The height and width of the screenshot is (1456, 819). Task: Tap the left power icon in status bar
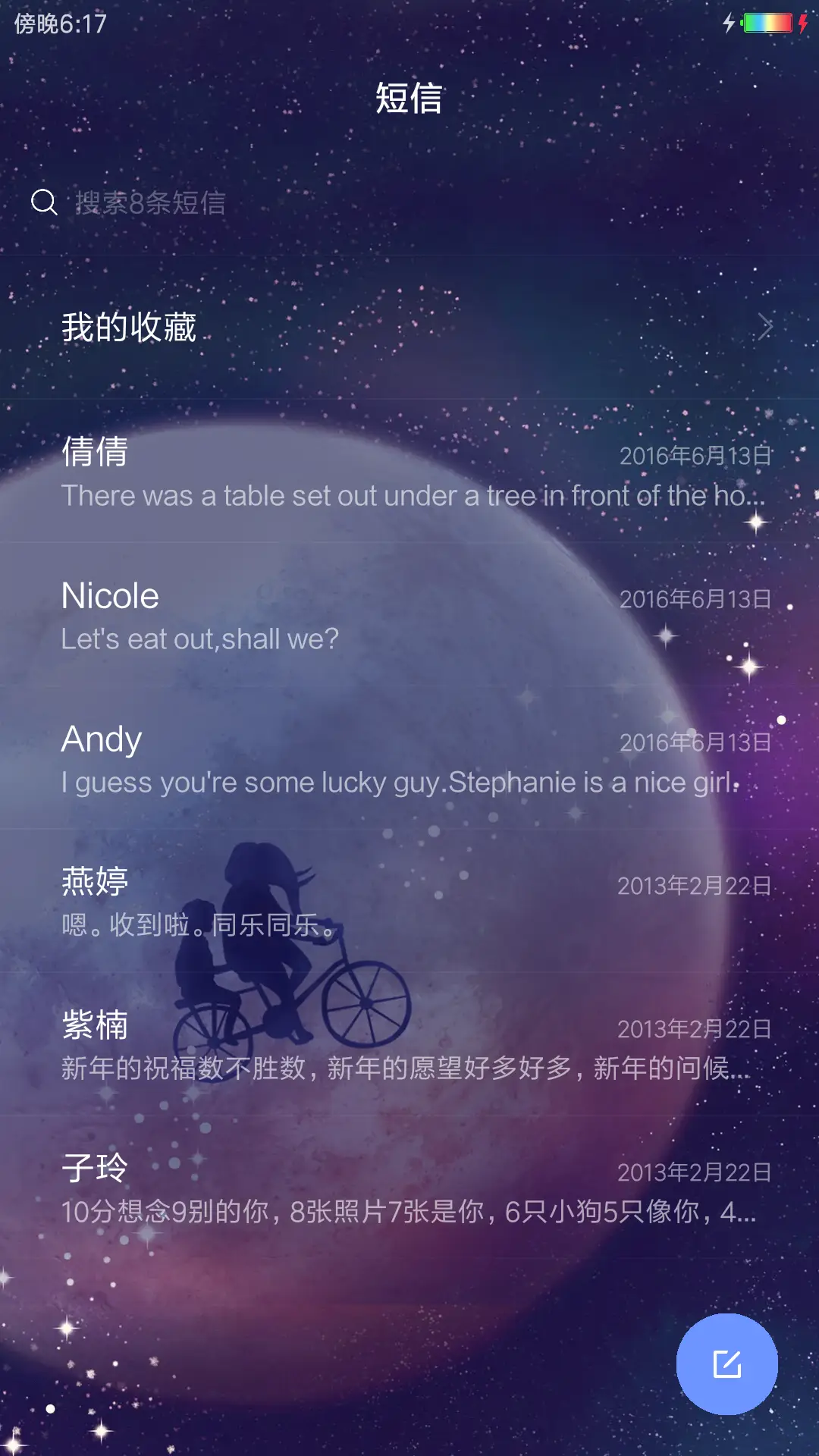(730, 24)
